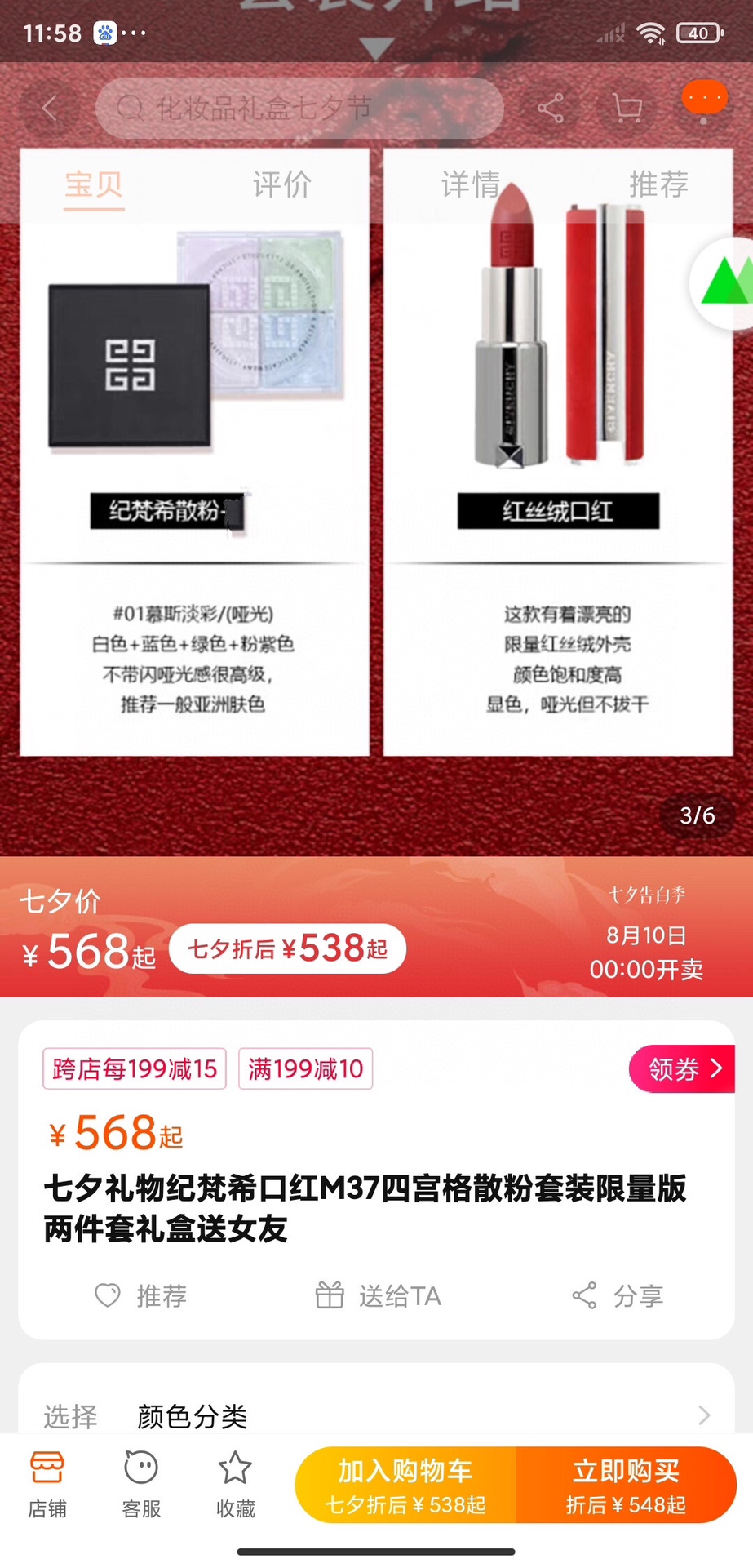Go back using the top arrow
Image resolution: width=753 pixels, height=1568 pixels.
[x=50, y=107]
